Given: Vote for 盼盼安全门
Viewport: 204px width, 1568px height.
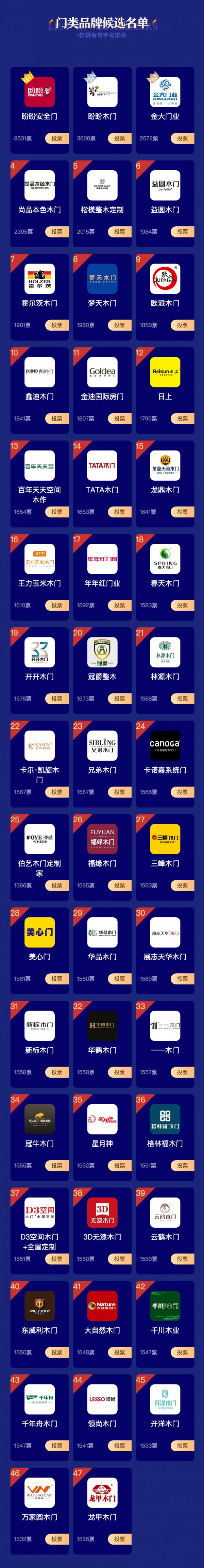Looking at the screenshot, I should [57, 138].
